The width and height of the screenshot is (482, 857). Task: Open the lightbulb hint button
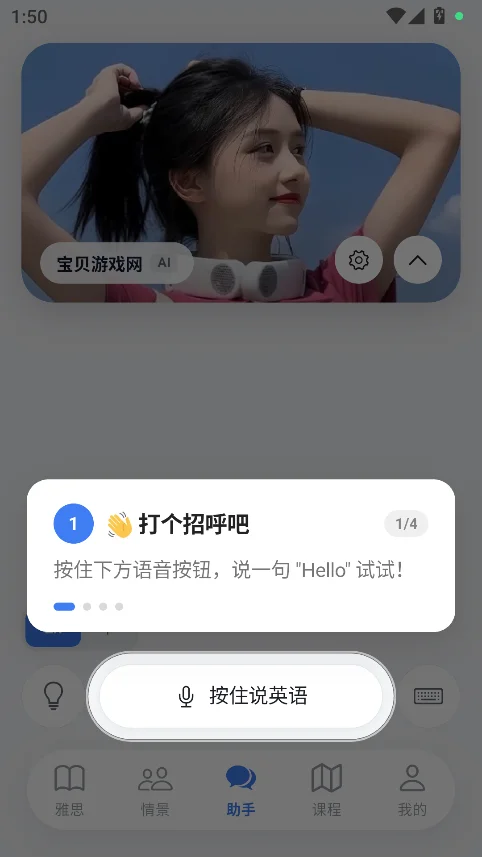coord(53,696)
